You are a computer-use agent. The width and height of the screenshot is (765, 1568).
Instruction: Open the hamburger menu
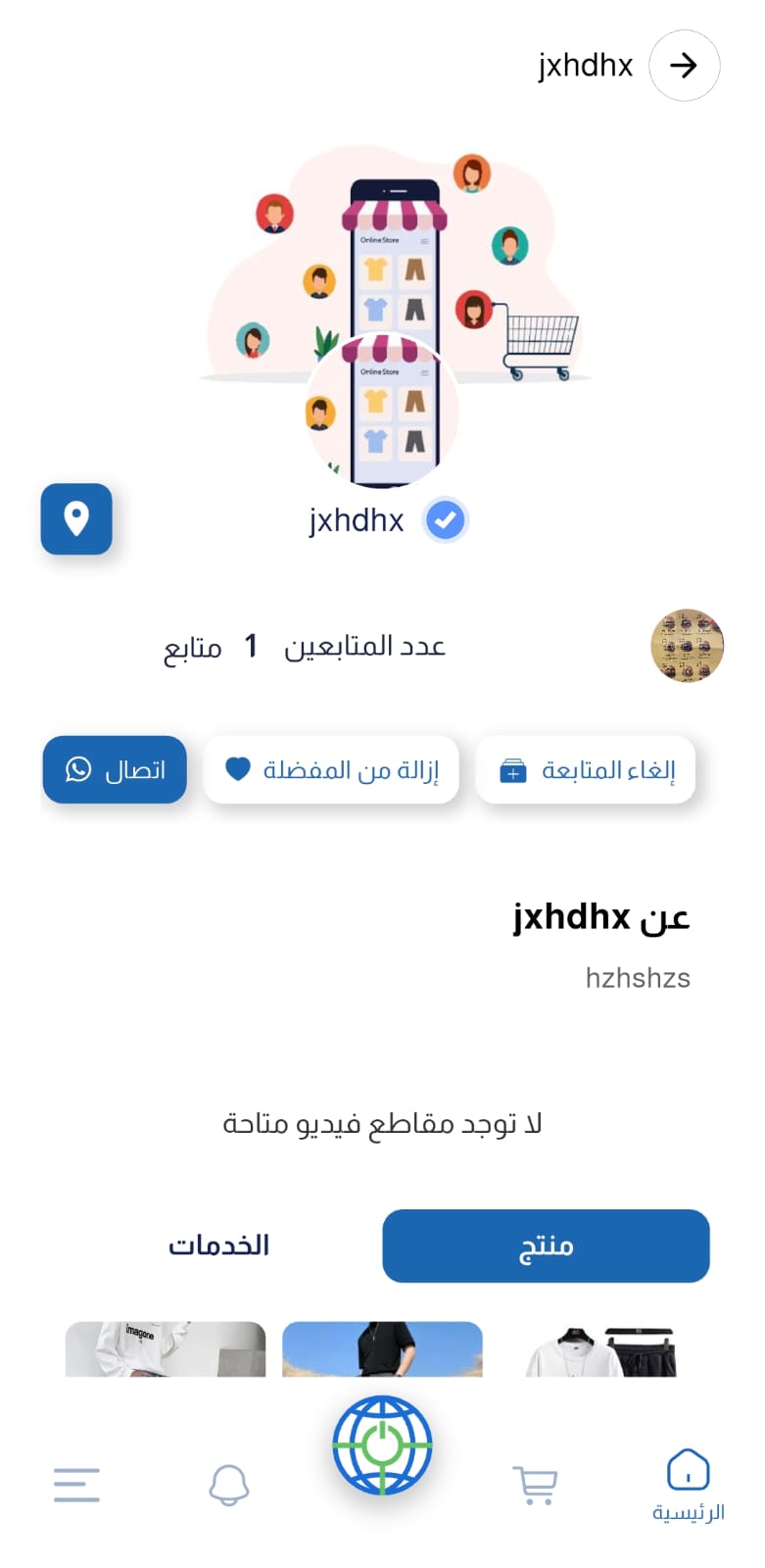(x=76, y=1485)
